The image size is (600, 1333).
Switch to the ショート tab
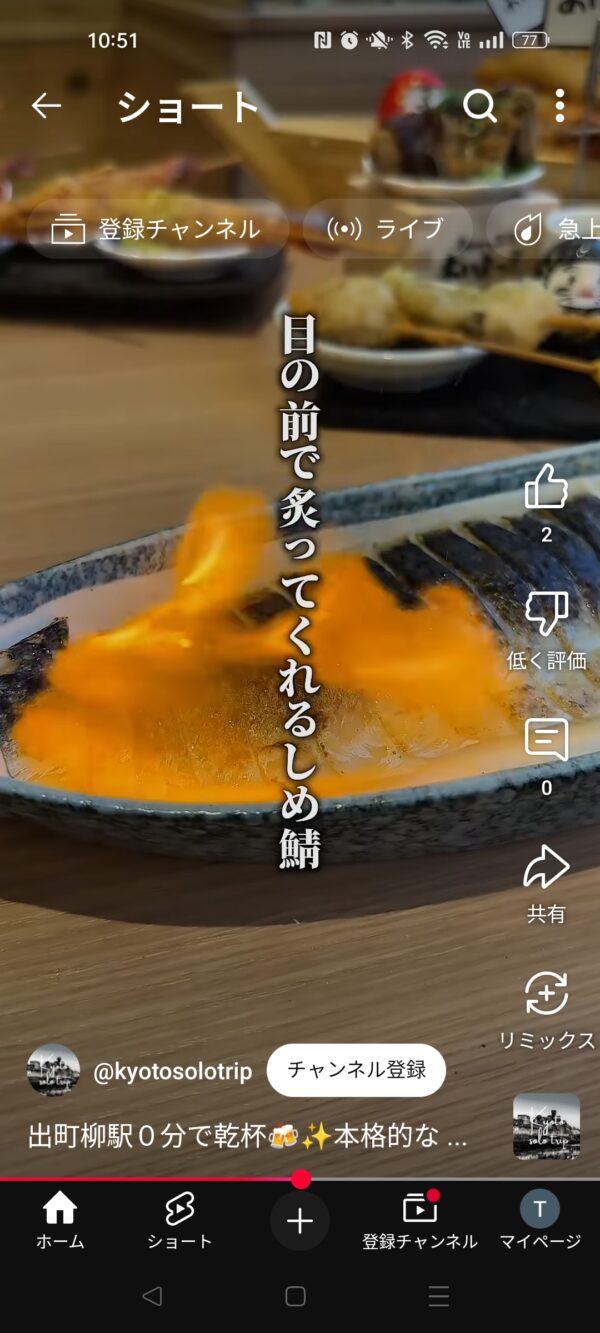click(180, 1221)
